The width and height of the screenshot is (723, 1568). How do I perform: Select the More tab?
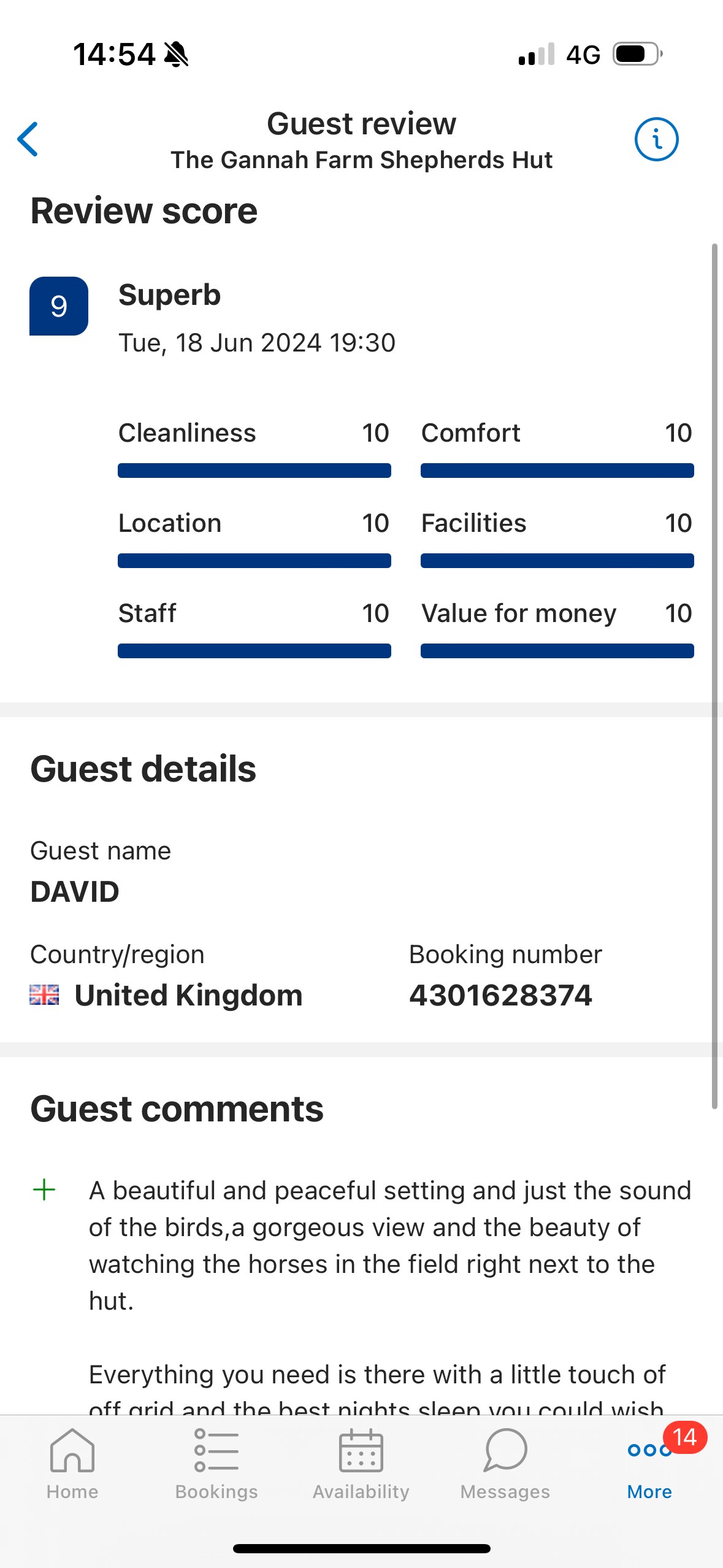click(x=650, y=1463)
